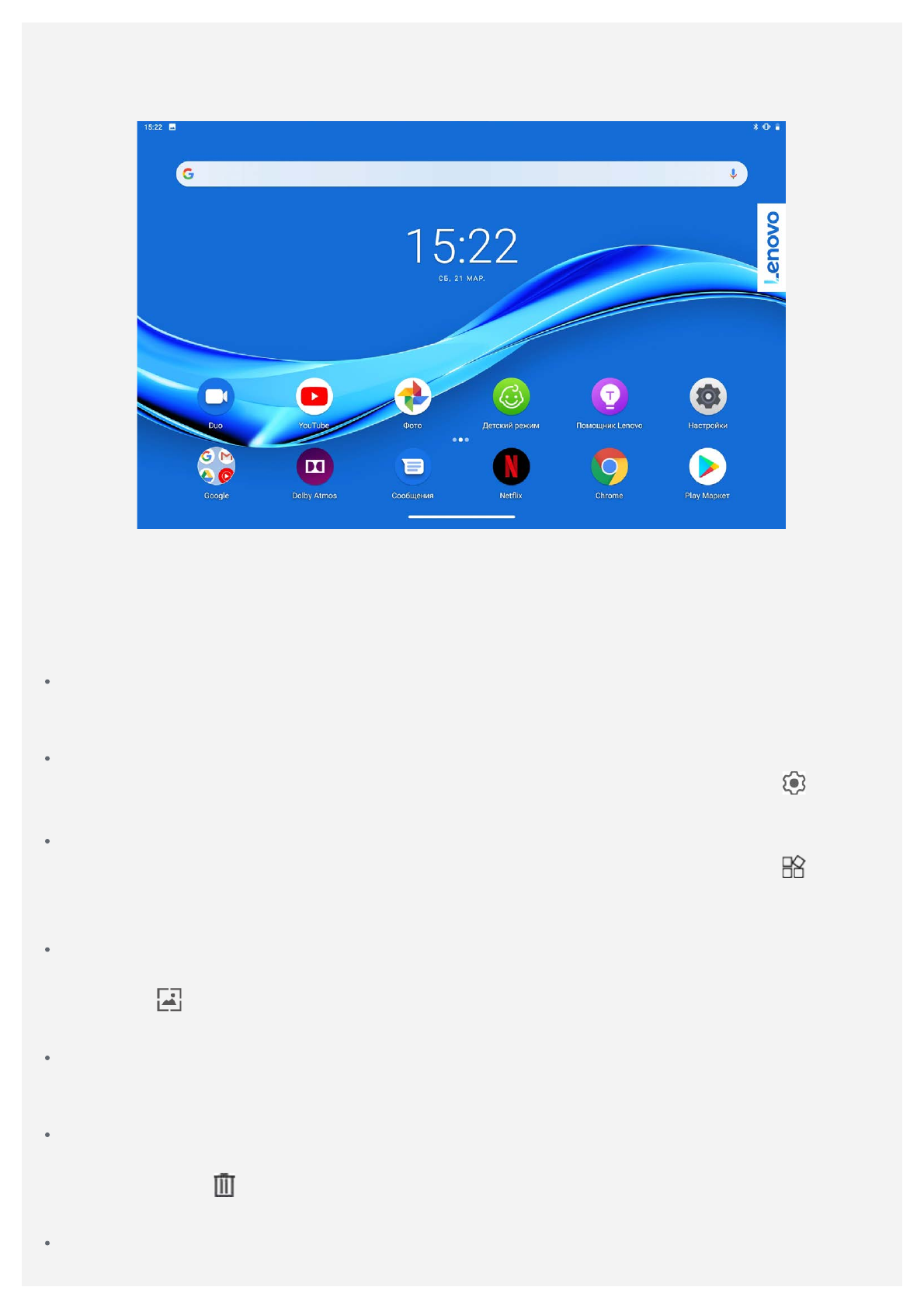Open the Фото photos app
The image size is (924, 1308).
(x=412, y=396)
